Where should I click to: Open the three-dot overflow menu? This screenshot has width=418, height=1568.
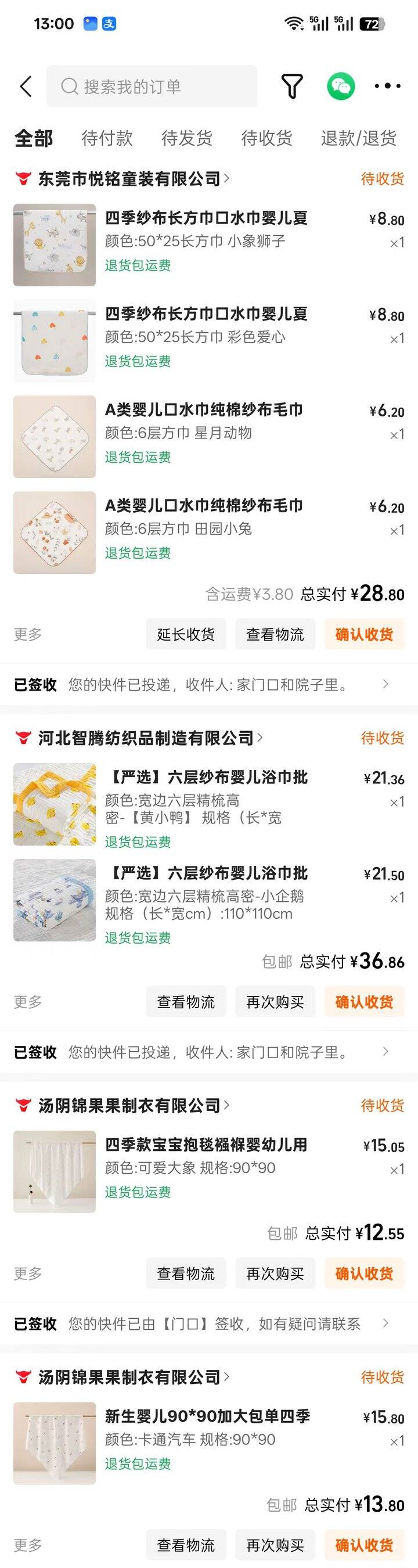click(x=388, y=87)
